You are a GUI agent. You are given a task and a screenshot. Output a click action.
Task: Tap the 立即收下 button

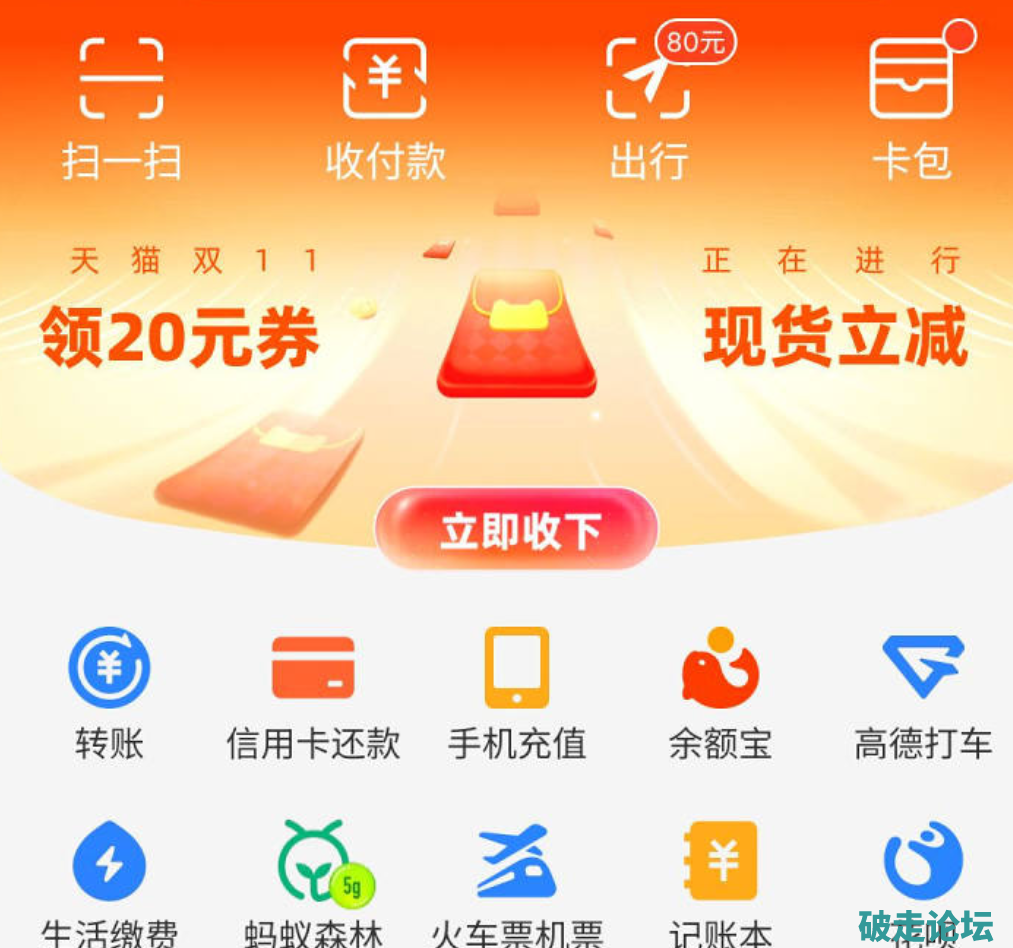point(516,529)
